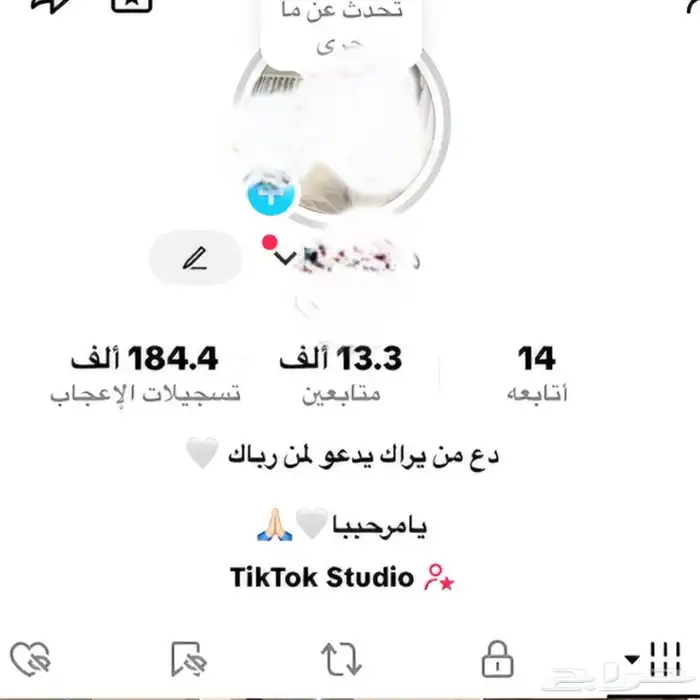Show the 184.4 ألف likes count details
The width and height of the screenshot is (700, 700).
[x=145, y=373]
